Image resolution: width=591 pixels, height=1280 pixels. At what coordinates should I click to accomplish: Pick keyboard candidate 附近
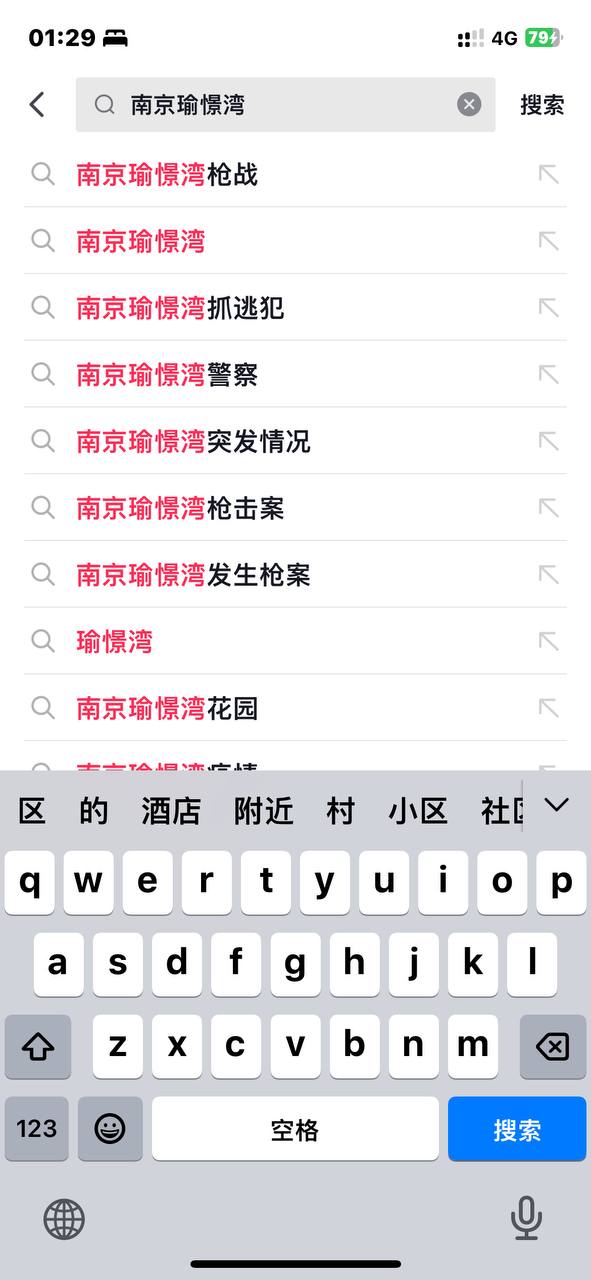(264, 810)
